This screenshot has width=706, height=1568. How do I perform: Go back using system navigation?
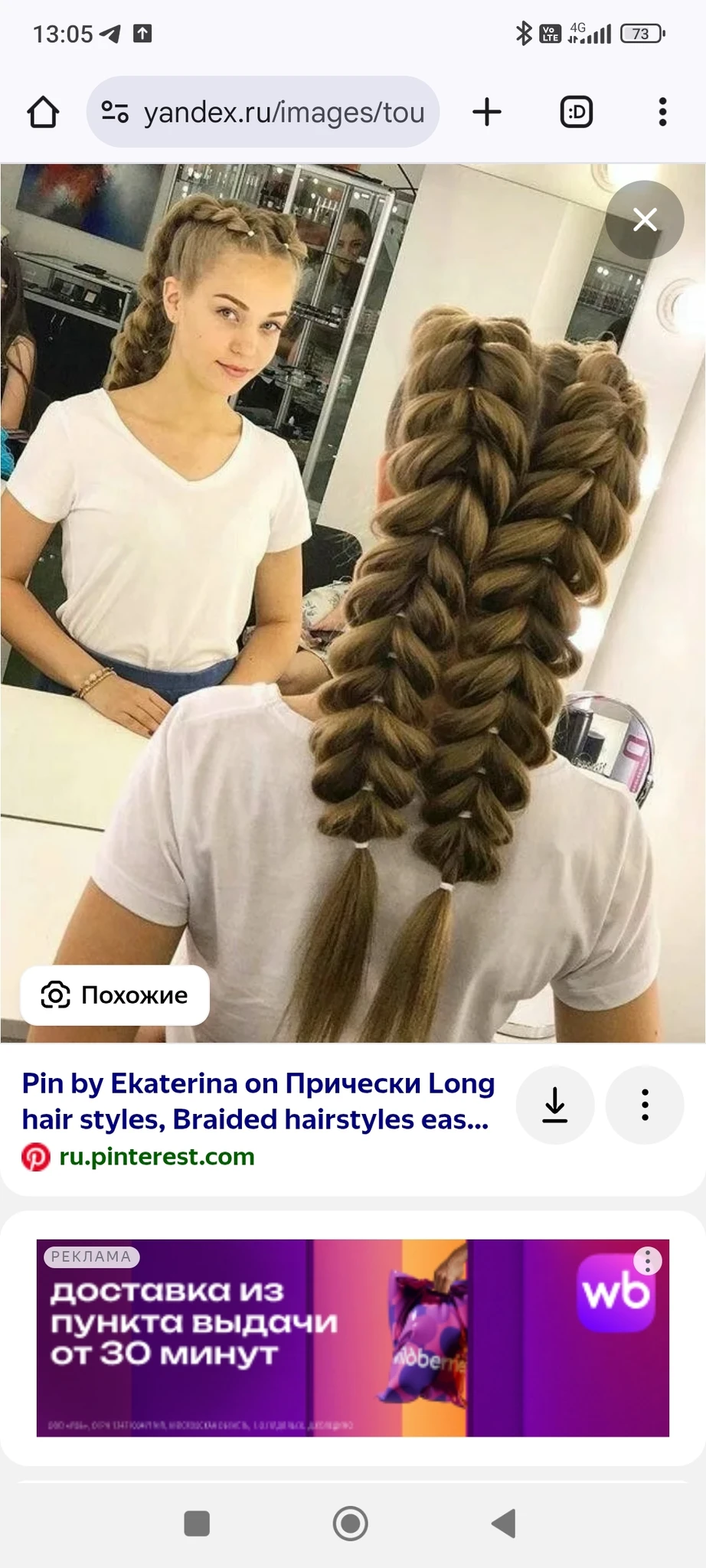click(x=504, y=1524)
